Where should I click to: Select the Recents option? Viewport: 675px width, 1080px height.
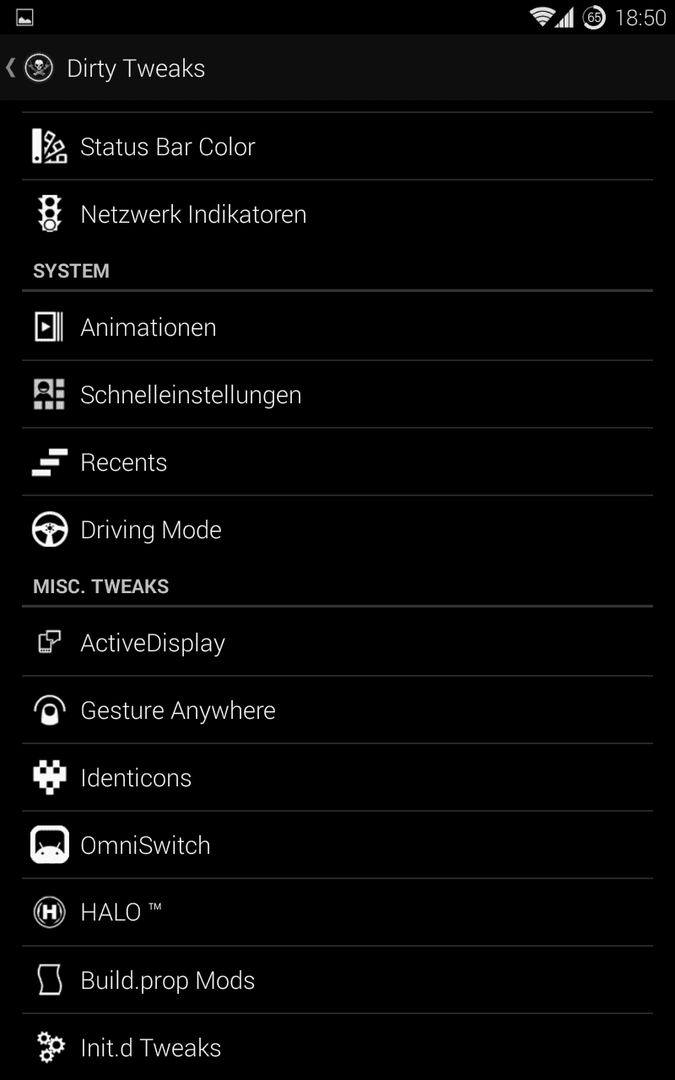(x=338, y=462)
